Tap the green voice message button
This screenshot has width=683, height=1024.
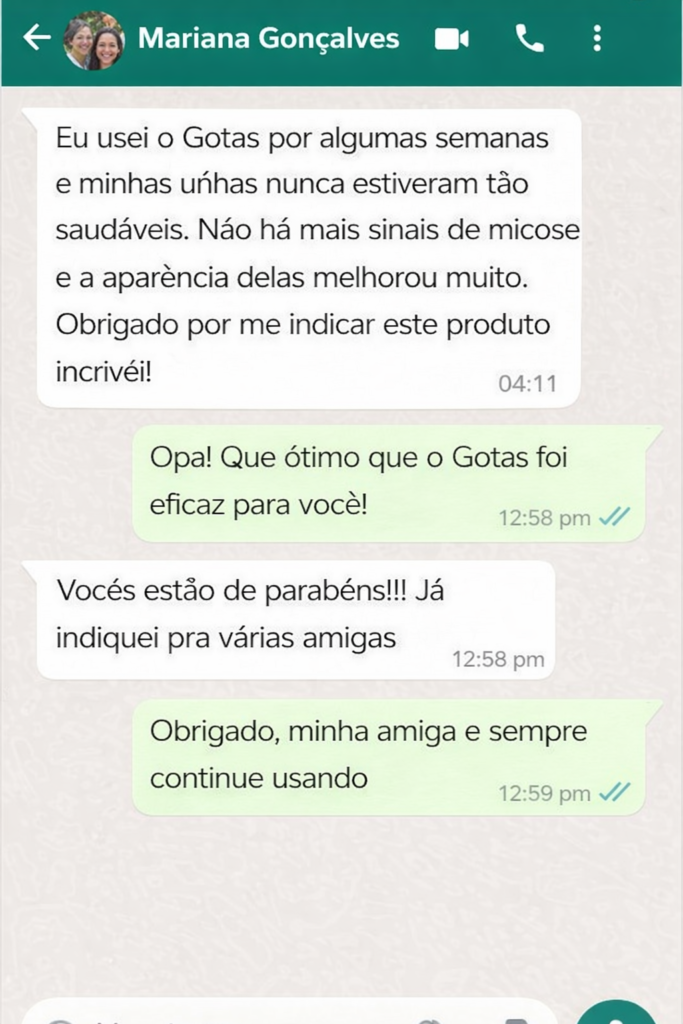coord(617,1014)
